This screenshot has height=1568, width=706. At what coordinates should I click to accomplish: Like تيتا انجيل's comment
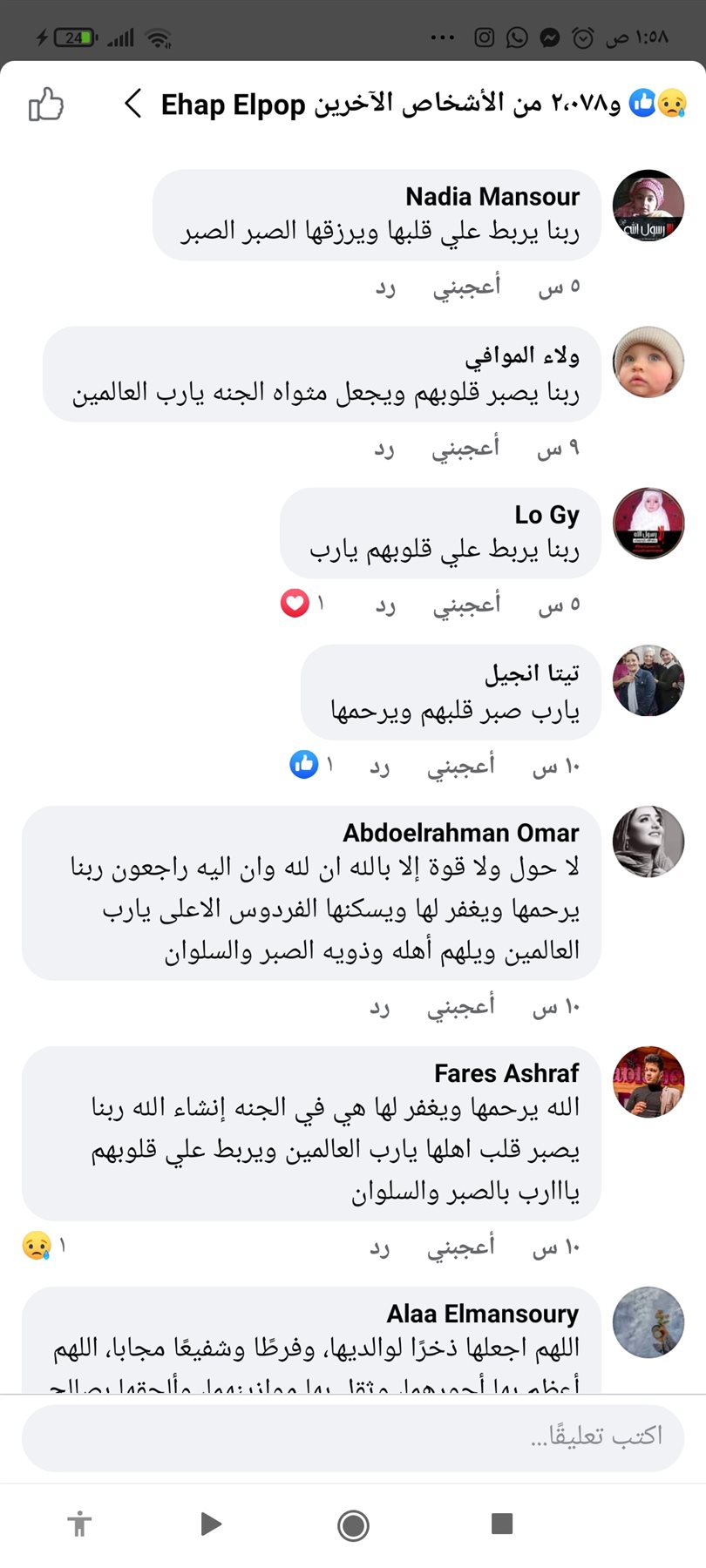[461, 766]
